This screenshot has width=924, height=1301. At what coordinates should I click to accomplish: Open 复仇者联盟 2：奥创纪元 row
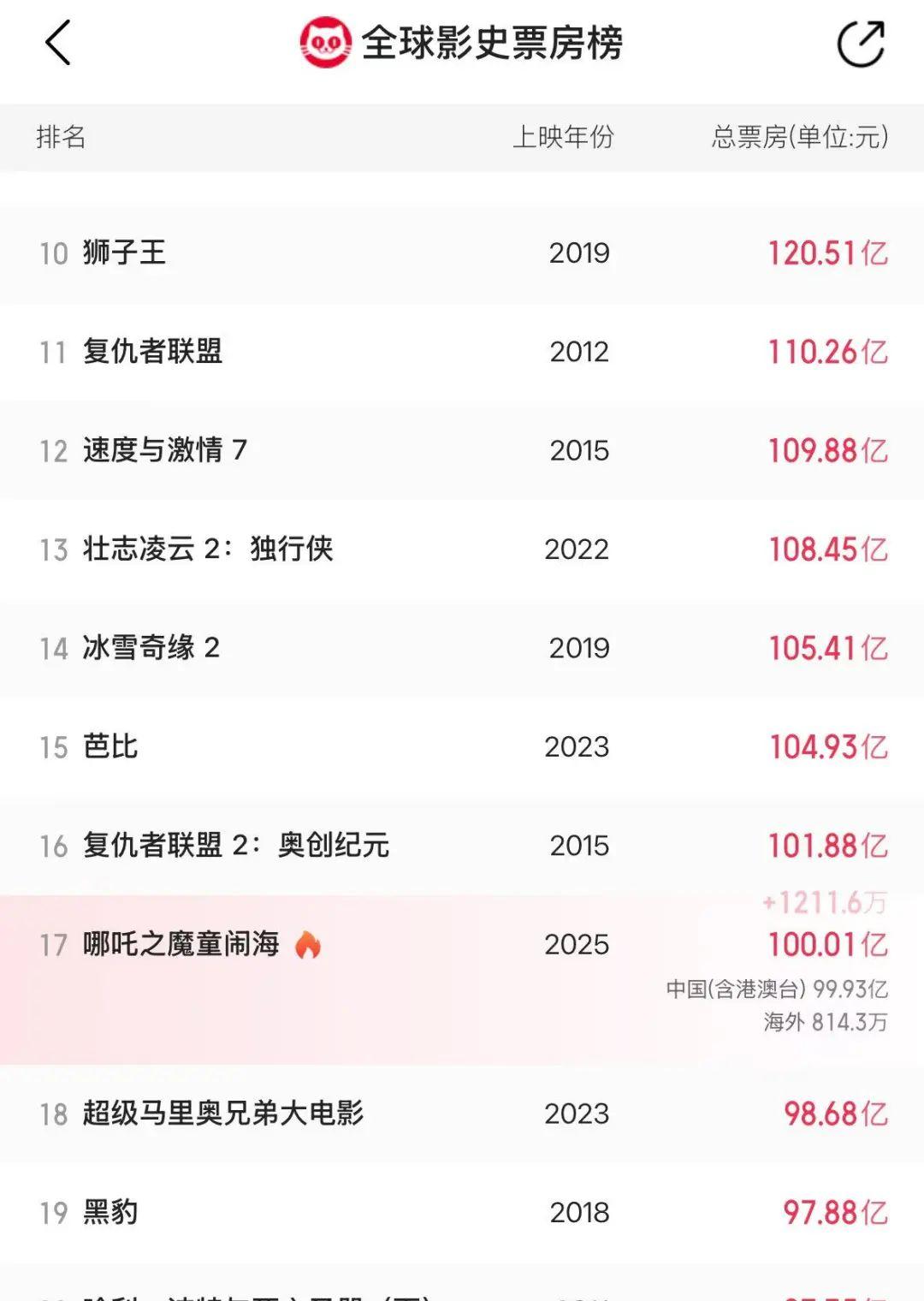pyautogui.click(x=462, y=847)
